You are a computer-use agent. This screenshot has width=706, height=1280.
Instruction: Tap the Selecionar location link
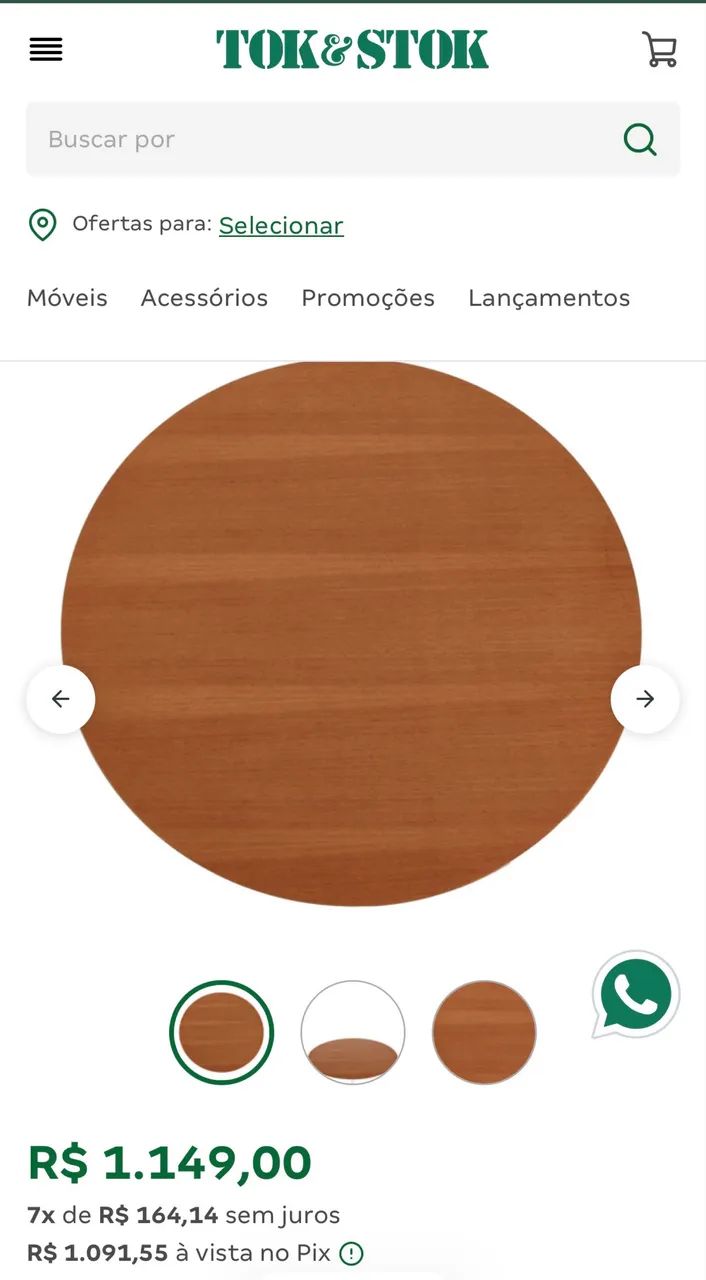281,225
